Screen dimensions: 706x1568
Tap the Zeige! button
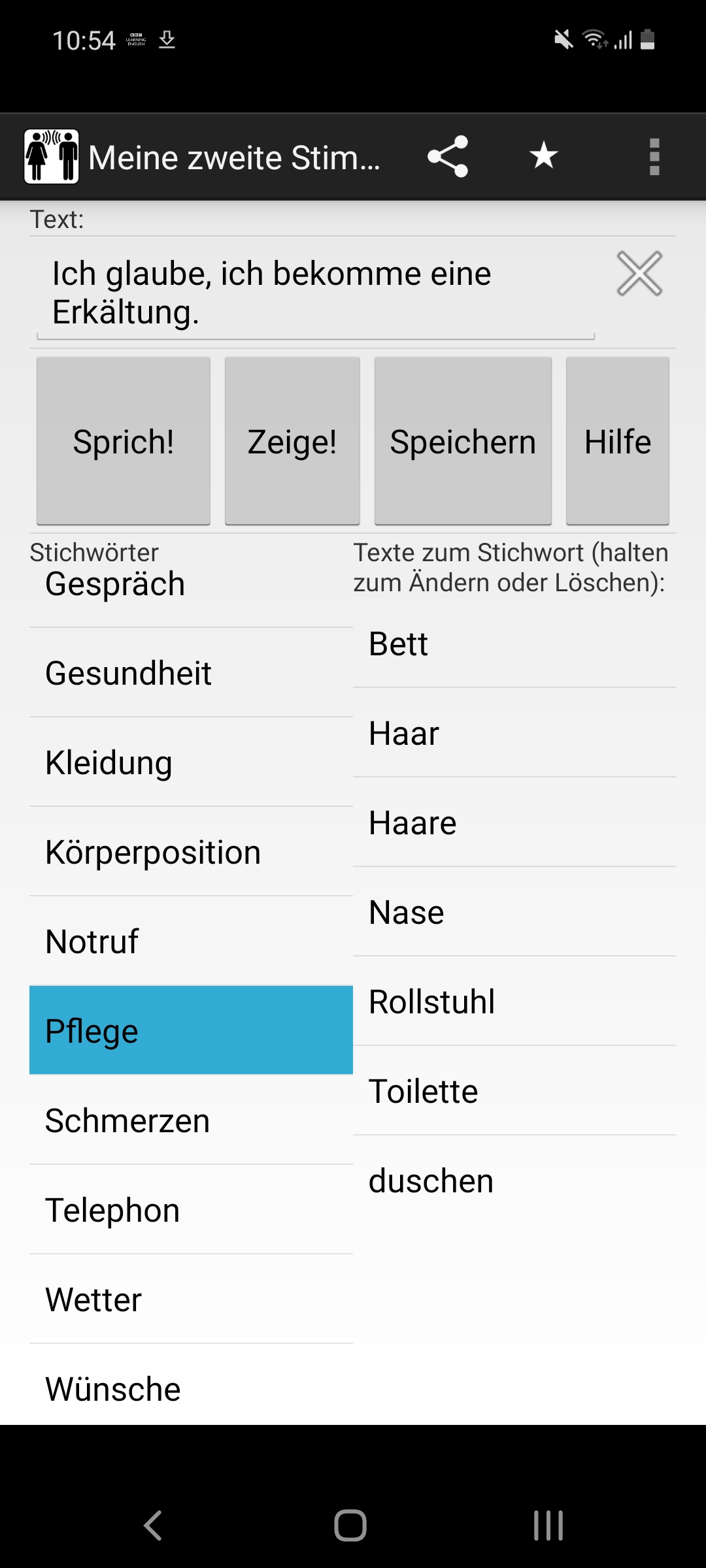(x=292, y=441)
